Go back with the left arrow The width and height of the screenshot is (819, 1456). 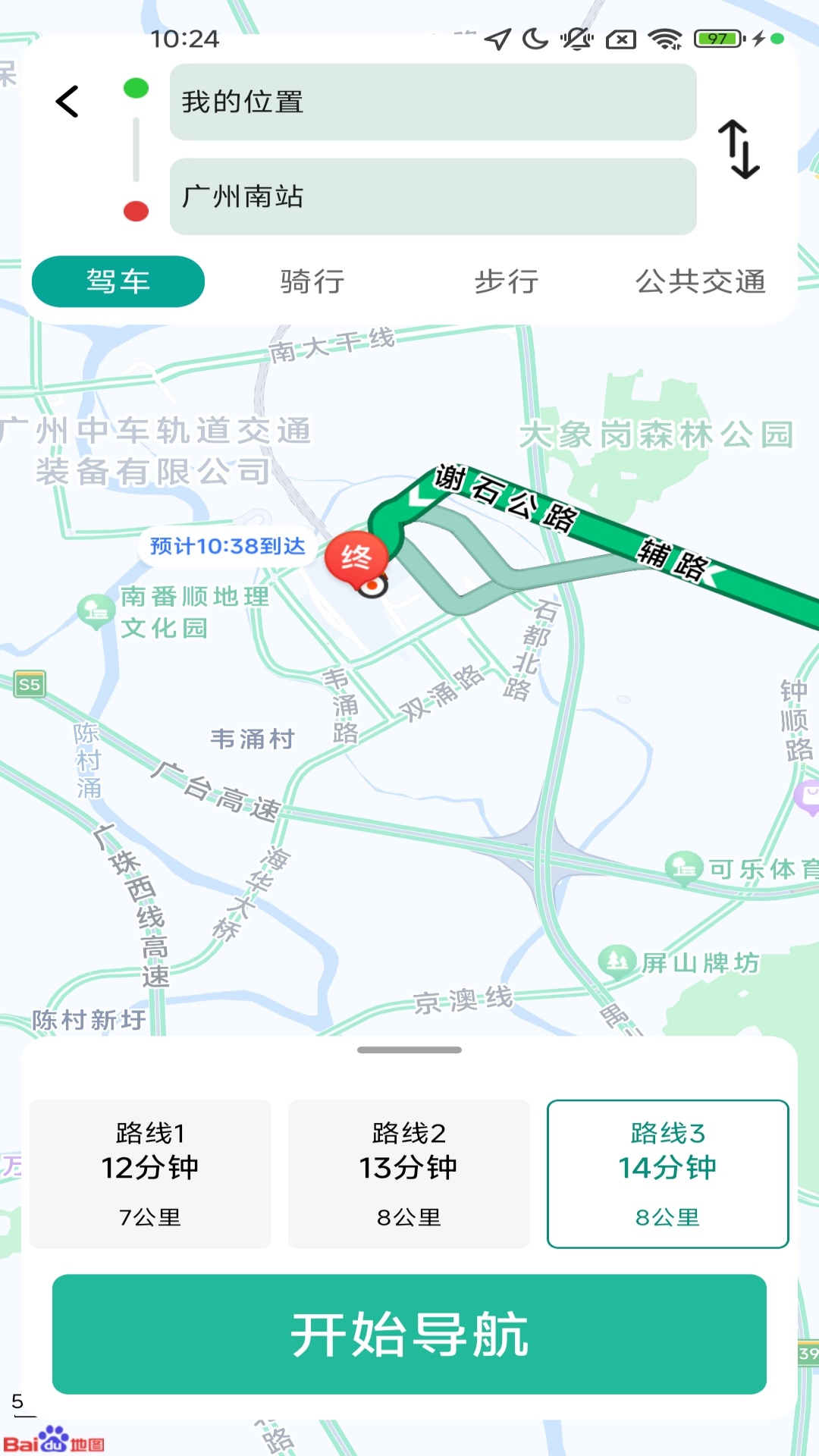(67, 102)
